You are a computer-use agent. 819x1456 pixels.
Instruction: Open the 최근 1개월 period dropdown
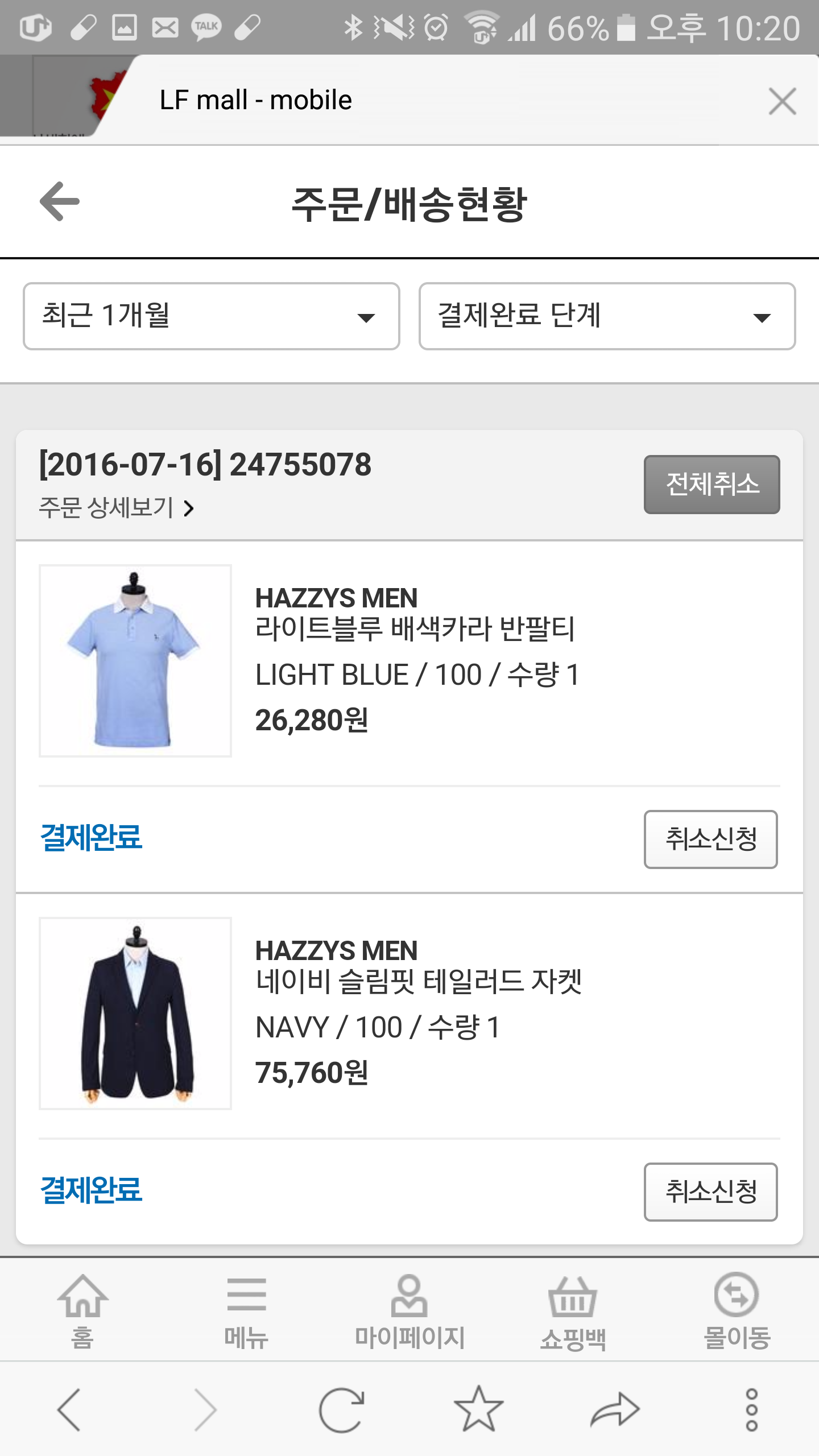[211, 316]
